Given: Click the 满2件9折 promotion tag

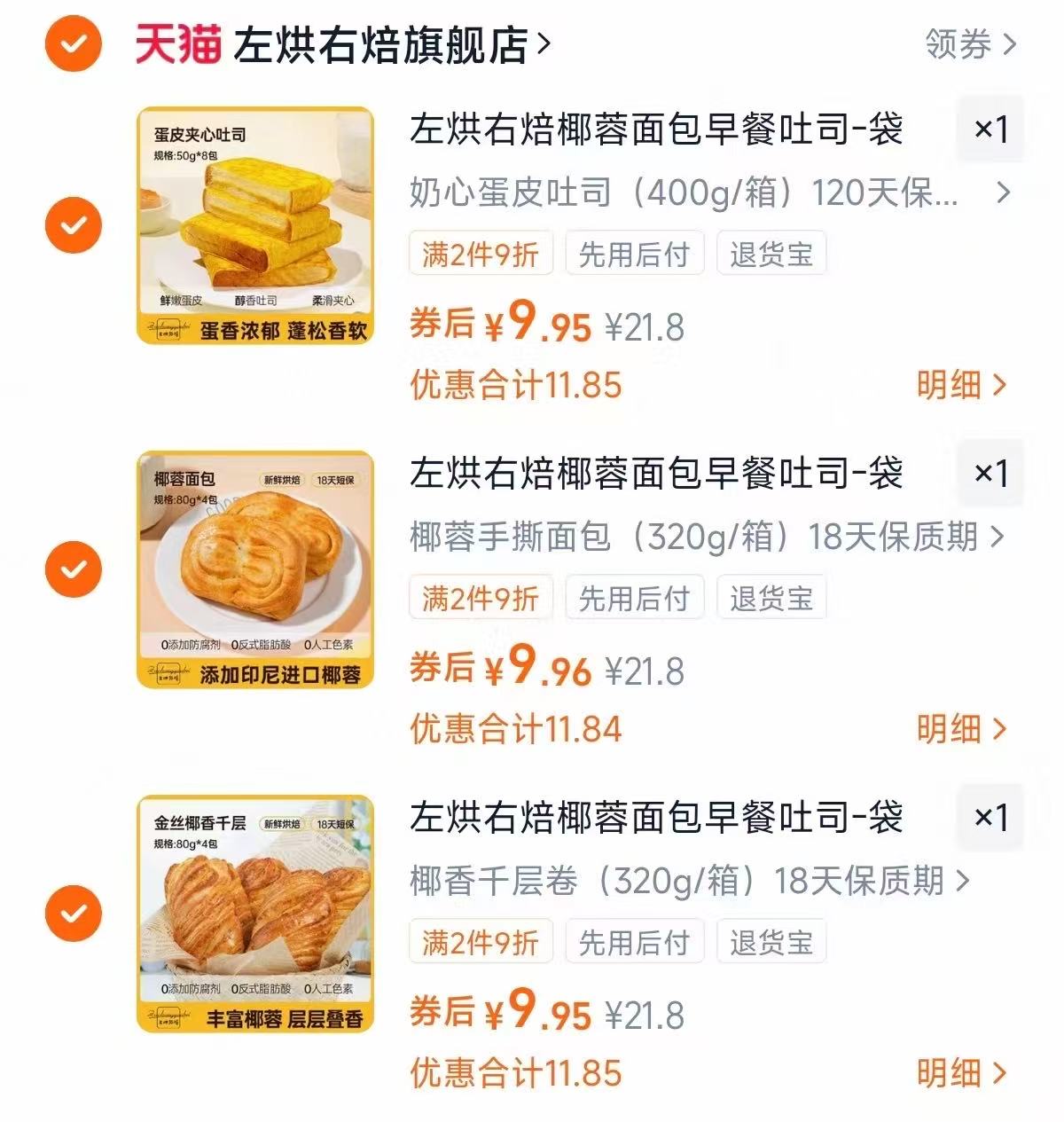Looking at the screenshot, I should click(480, 253).
